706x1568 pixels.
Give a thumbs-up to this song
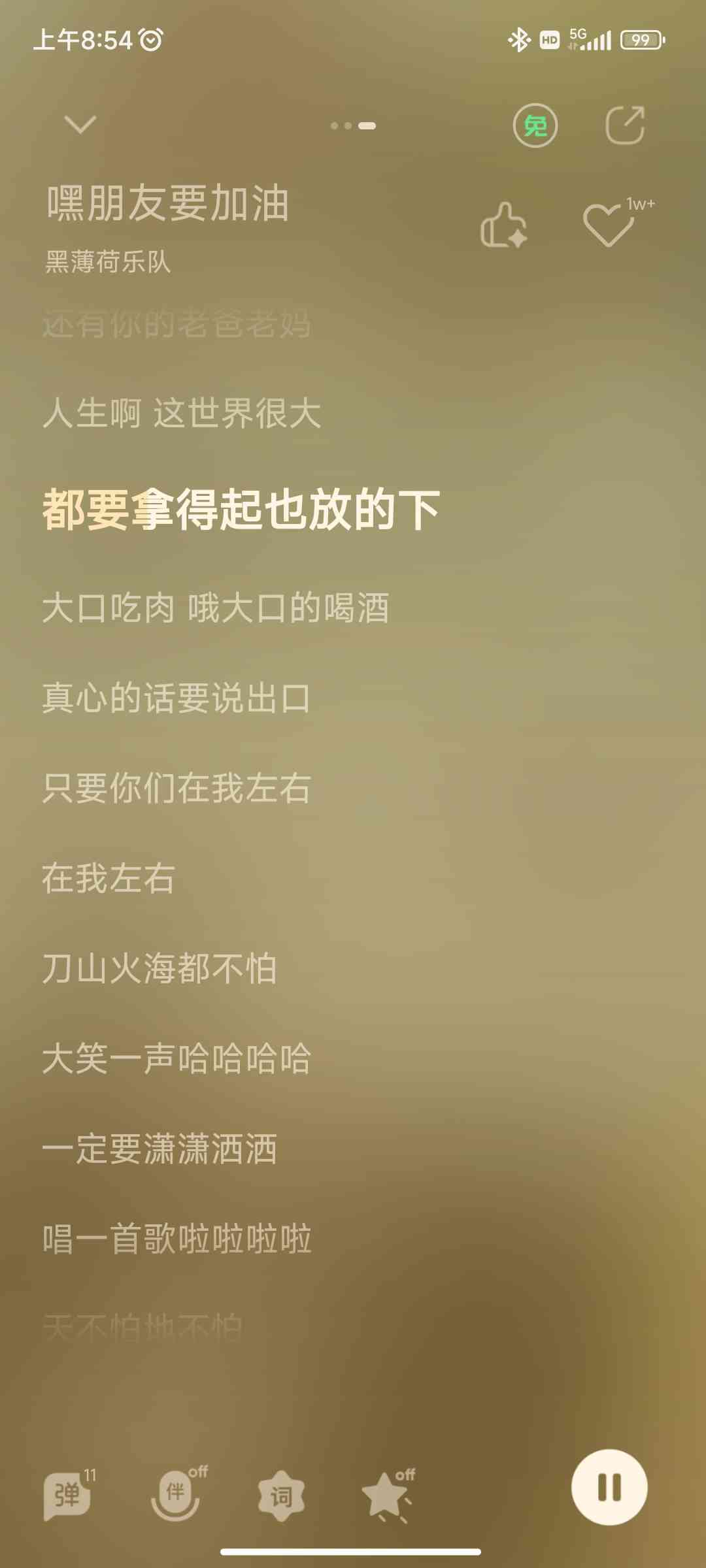click(x=503, y=225)
